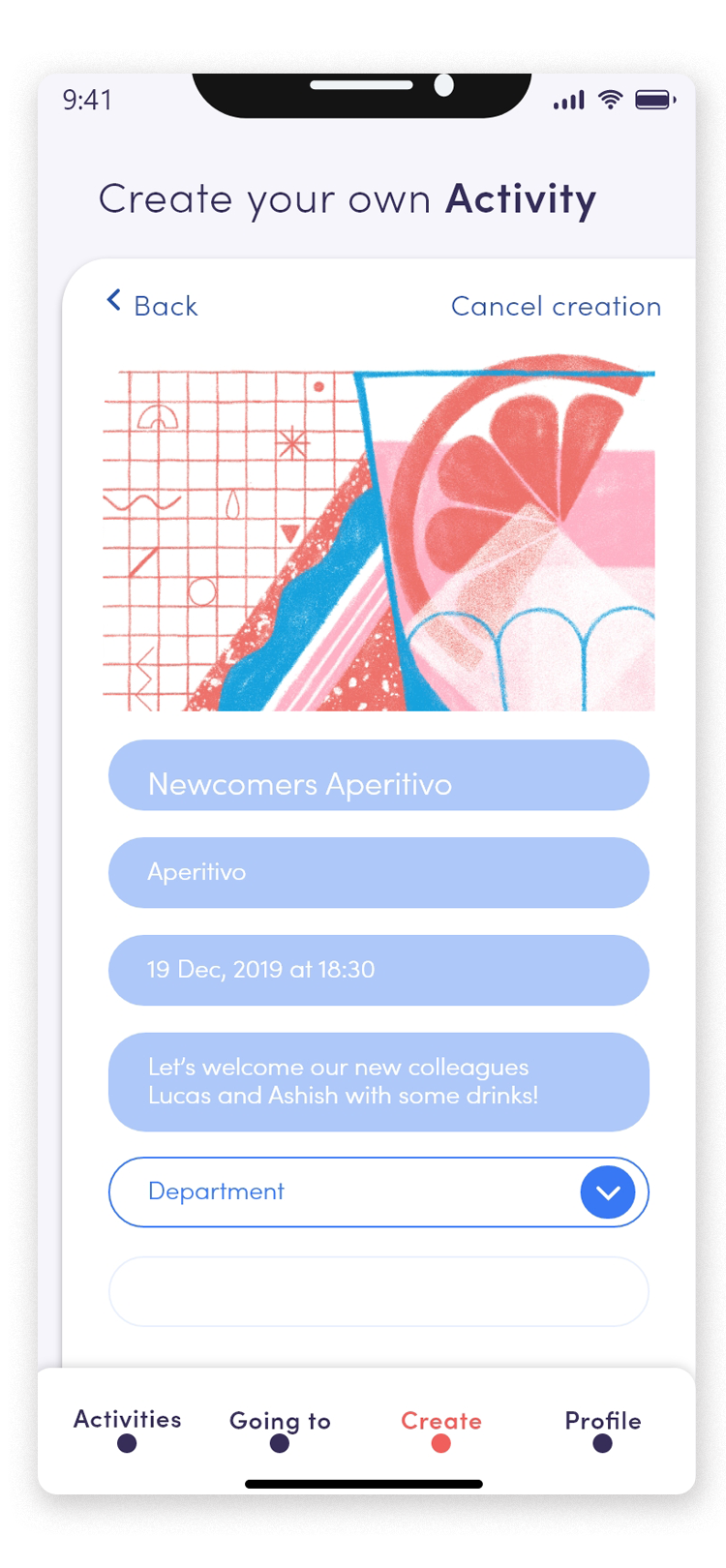Open the Going to tab
Screen dimensions: 726x1568
click(x=280, y=1429)
